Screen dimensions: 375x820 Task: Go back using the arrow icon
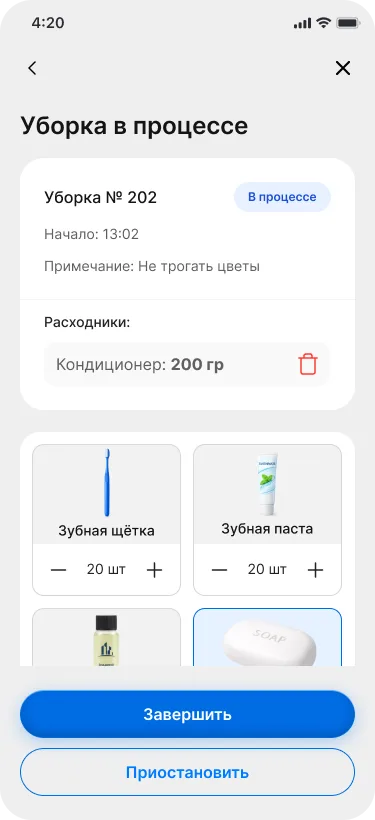tap(32, 68)
